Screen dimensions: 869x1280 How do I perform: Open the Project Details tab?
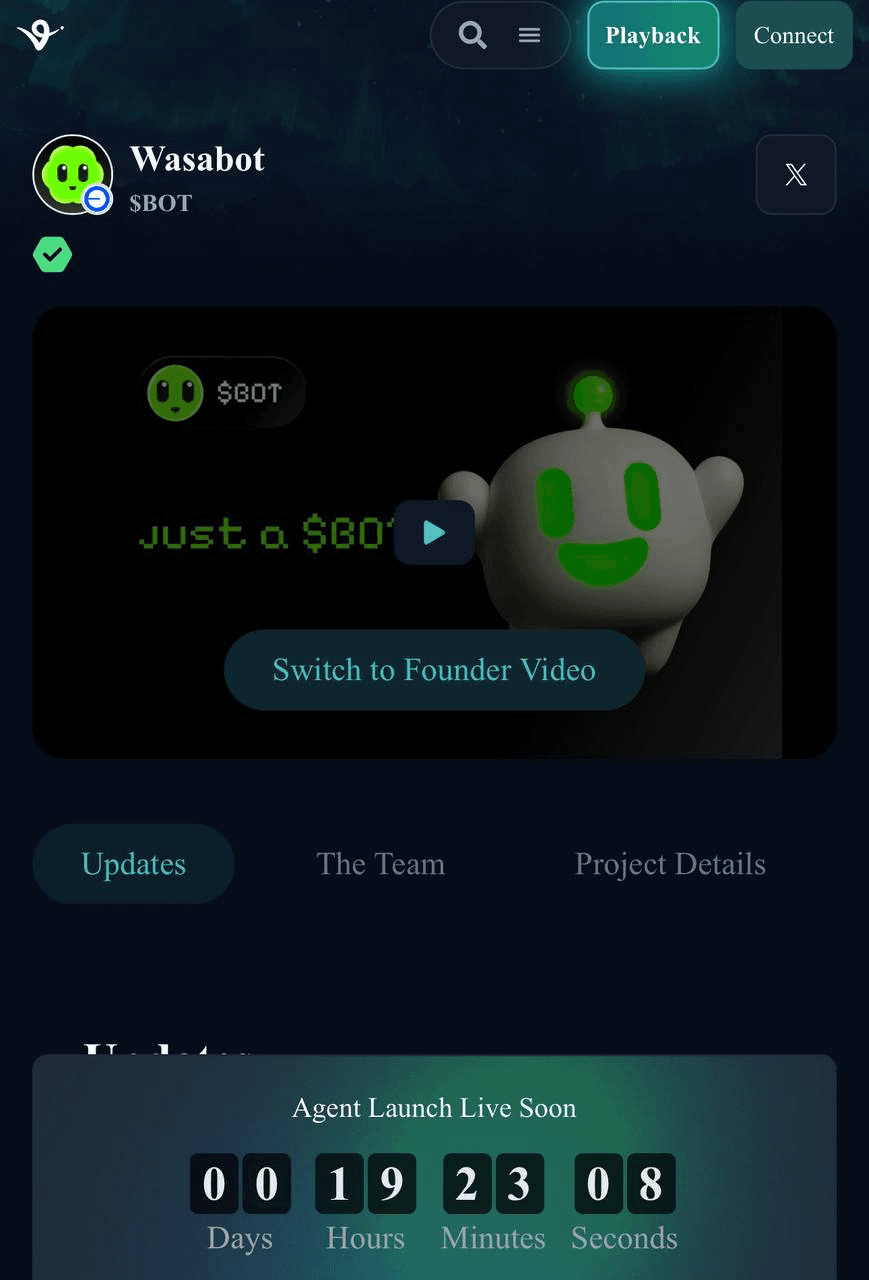click(x=670, y=864)
